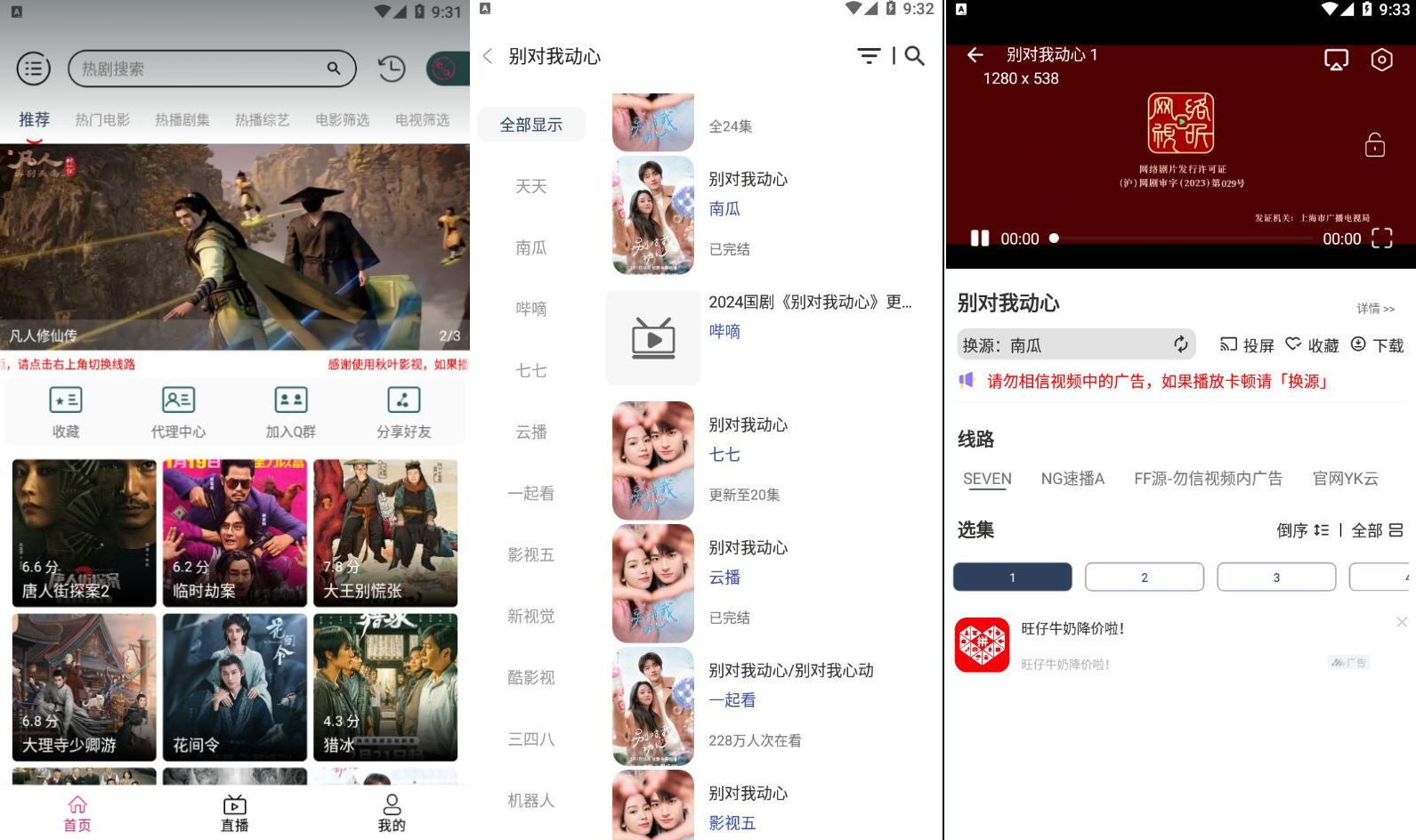Download this episode via 下载
This screenshot has width=1416, height=840.
[1377, 345]
